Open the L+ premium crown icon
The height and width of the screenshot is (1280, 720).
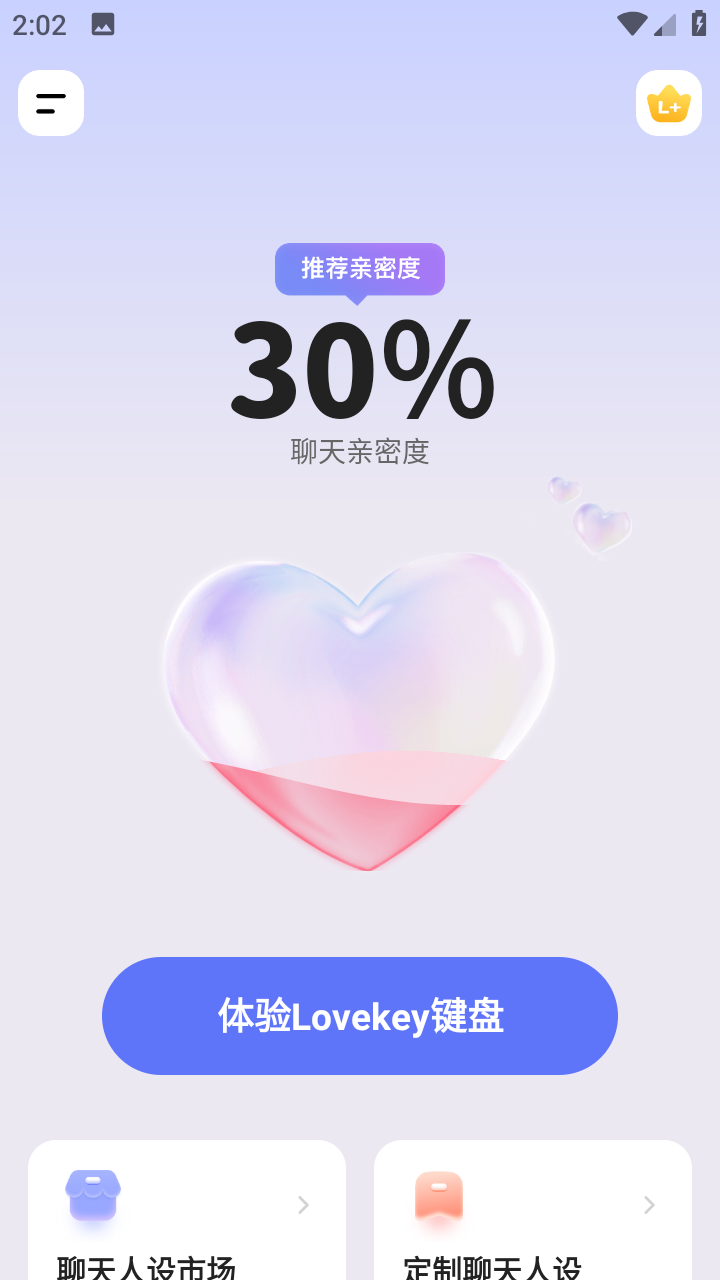(669, 103)
